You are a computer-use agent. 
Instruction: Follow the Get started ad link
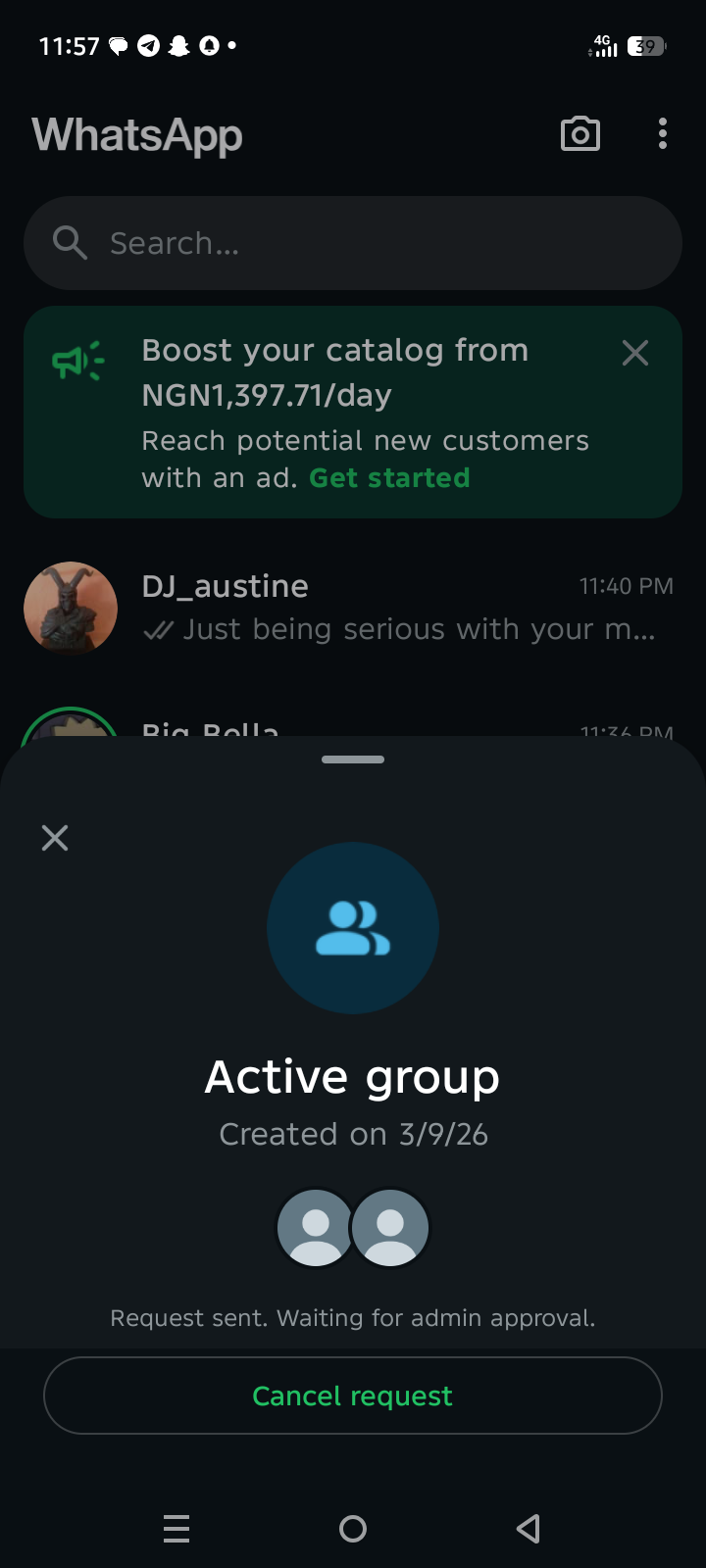point(389,478)
